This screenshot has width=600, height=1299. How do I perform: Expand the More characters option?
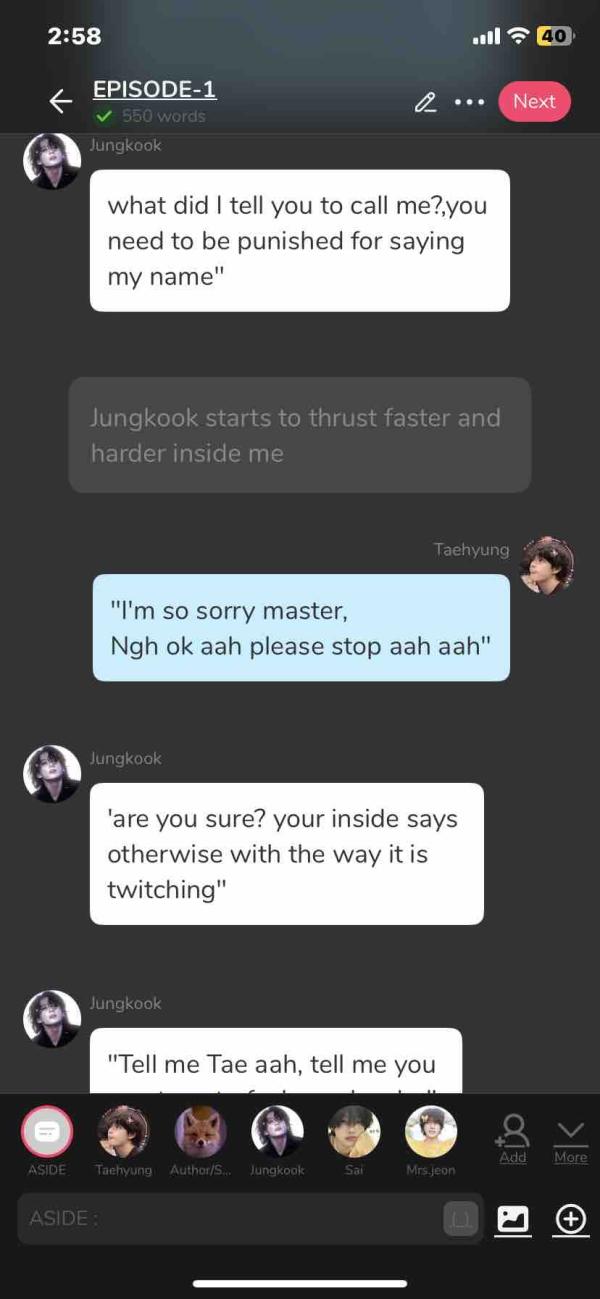[x=571, y=1140]
